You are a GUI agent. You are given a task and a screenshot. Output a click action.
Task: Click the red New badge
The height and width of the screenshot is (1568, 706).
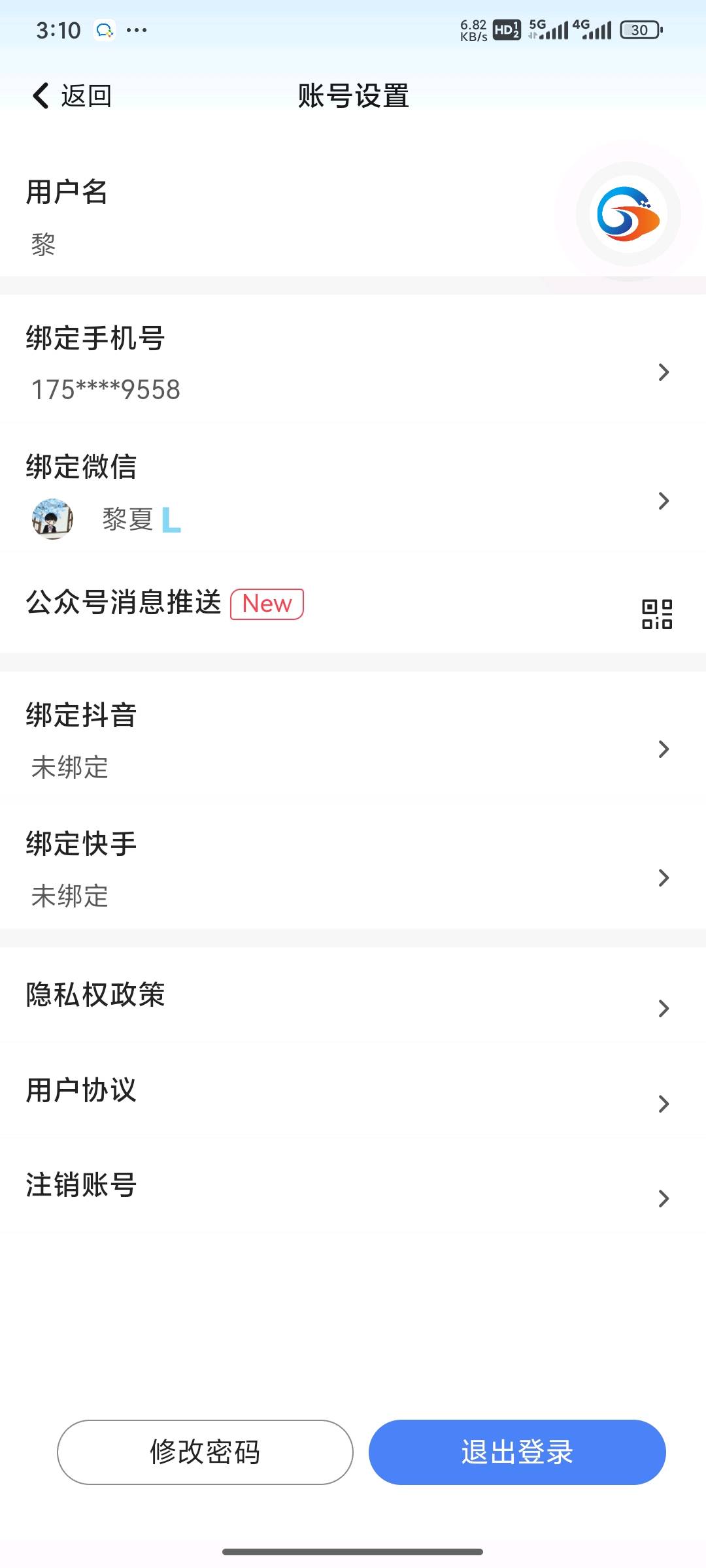coord(267,603)
